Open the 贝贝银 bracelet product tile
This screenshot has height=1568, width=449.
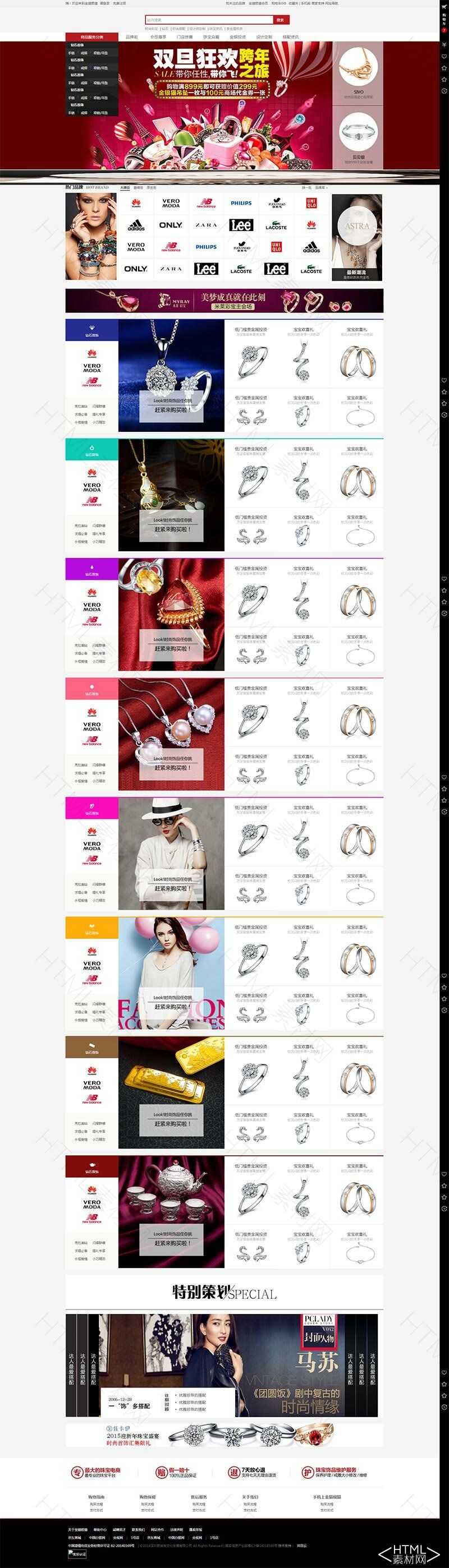pos(358,140)
